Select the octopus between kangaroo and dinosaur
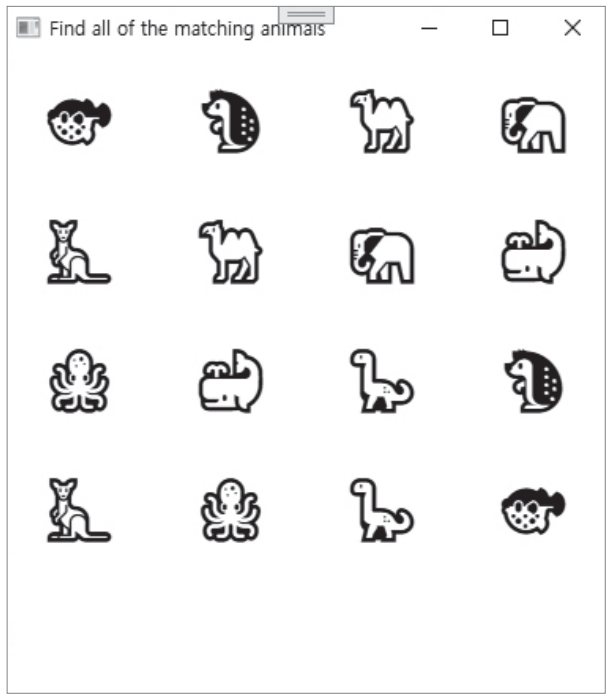This screenshot has height=696, width=611. pos(230,510)
